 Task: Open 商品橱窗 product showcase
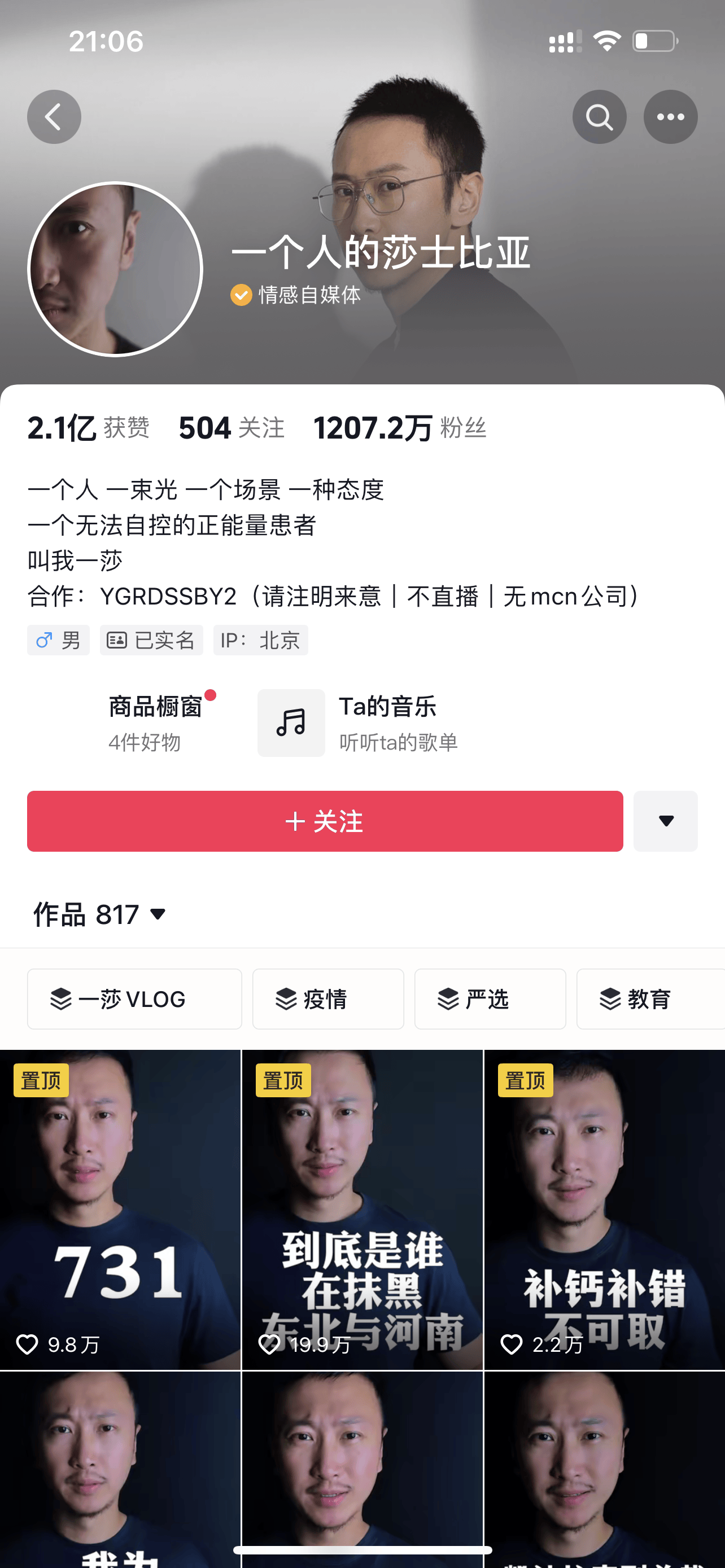pos(155,722)
